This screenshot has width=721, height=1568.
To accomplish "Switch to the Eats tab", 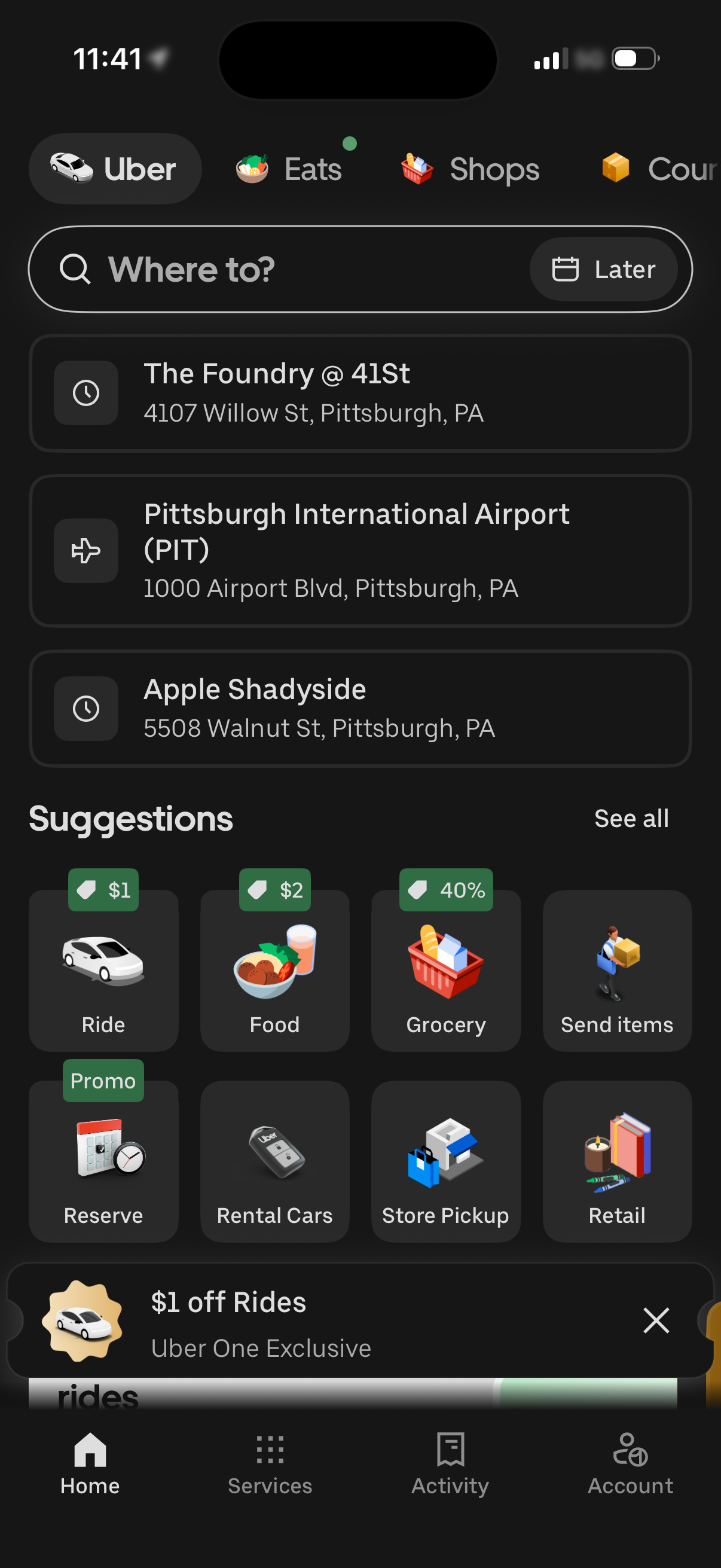I will click(x=288, y=169).
